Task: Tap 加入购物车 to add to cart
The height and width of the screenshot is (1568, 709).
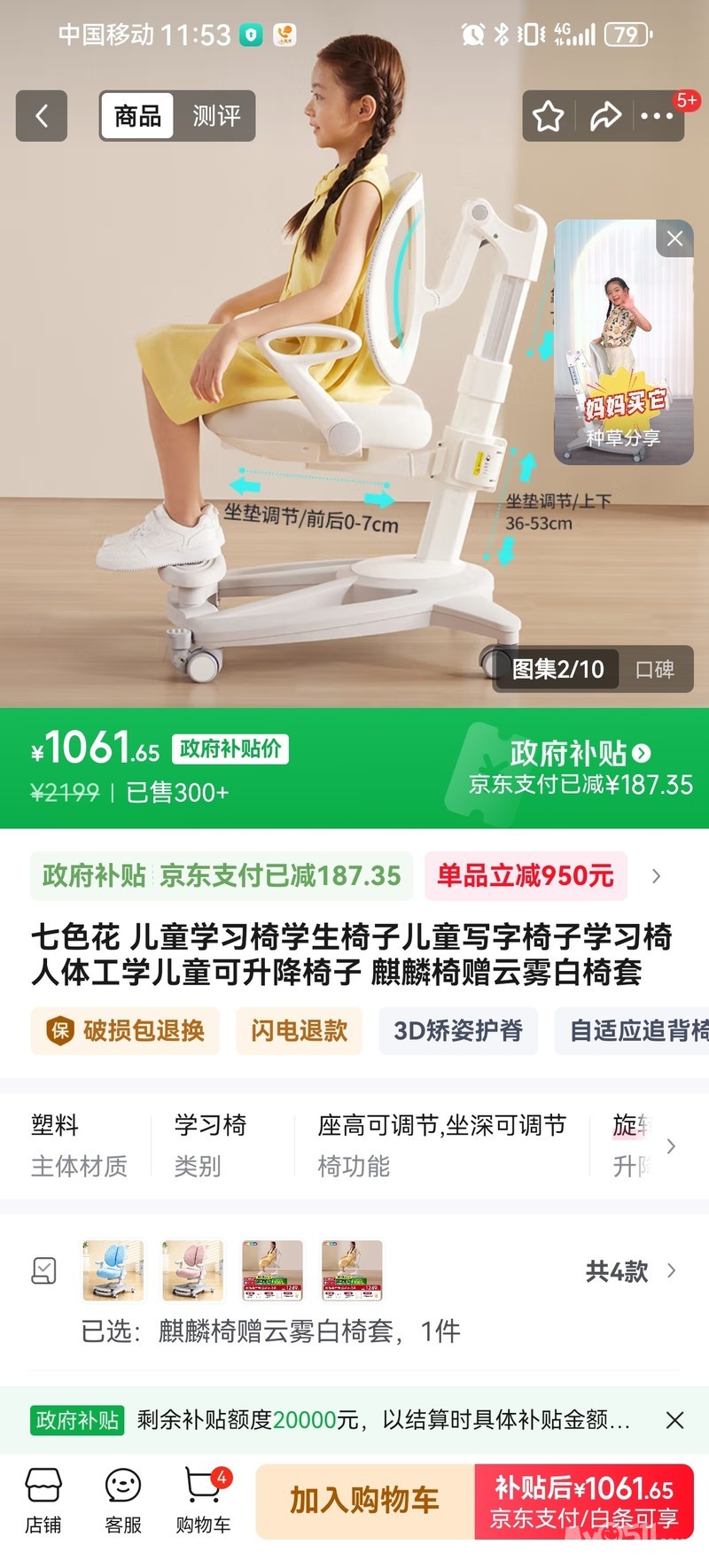Action: tap(364, 1501)
